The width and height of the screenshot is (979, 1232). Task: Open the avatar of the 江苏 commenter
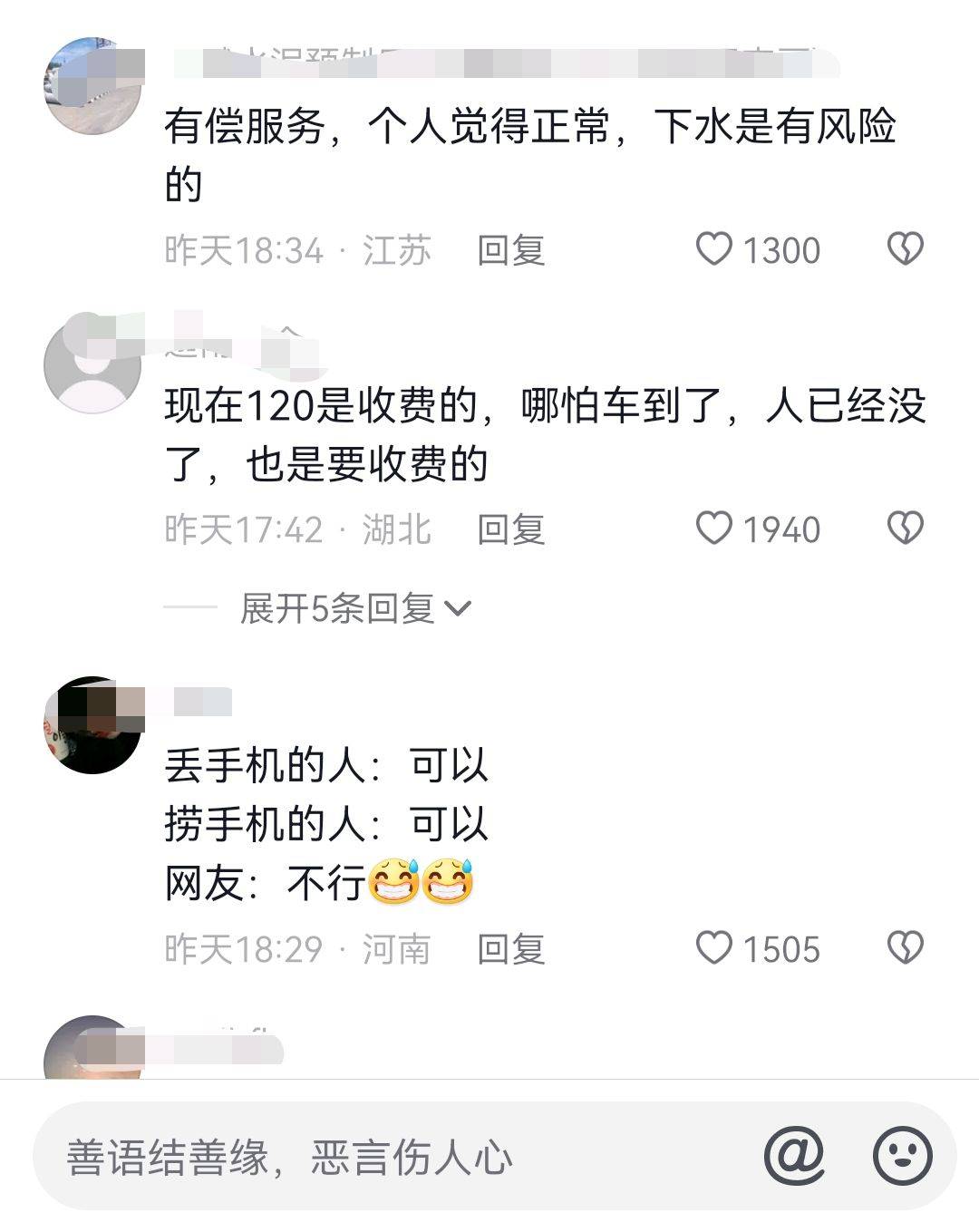point(92,86)
